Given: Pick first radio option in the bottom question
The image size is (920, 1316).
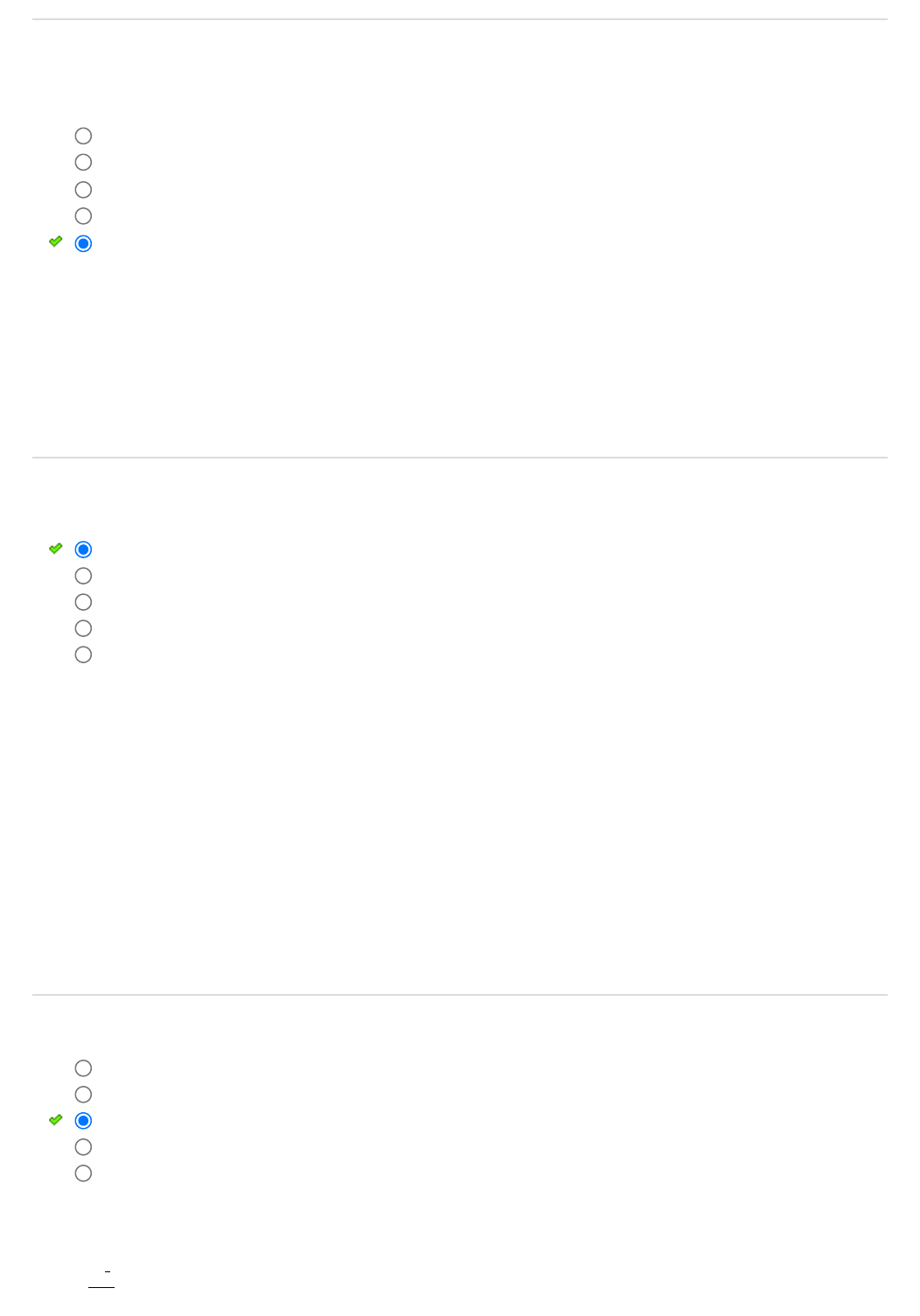Looking at the screenshot, I should point(83,1068).
